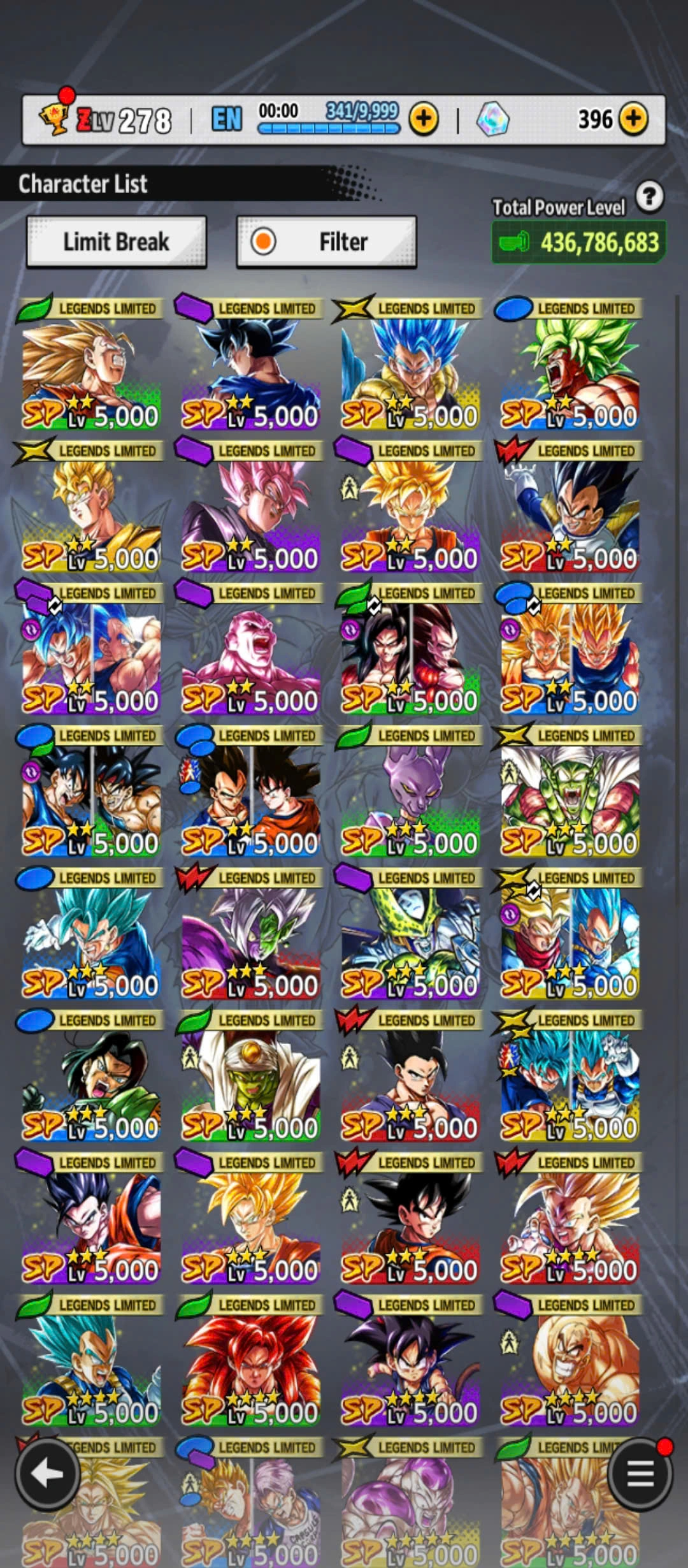Open the character Filter options
The width and height of the screenshot is (688, 1568).
tap(326, 242)
